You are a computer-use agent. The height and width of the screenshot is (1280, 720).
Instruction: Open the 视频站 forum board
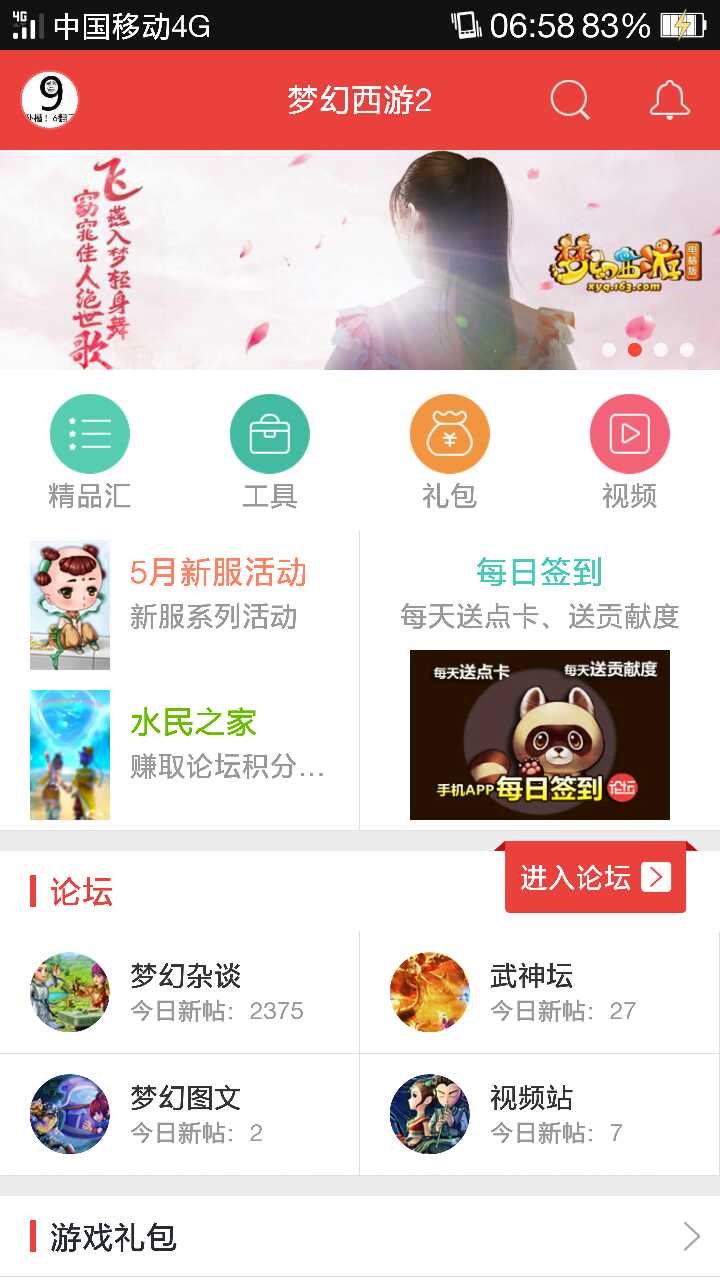pyautogui.click(x=540, y=1114)
